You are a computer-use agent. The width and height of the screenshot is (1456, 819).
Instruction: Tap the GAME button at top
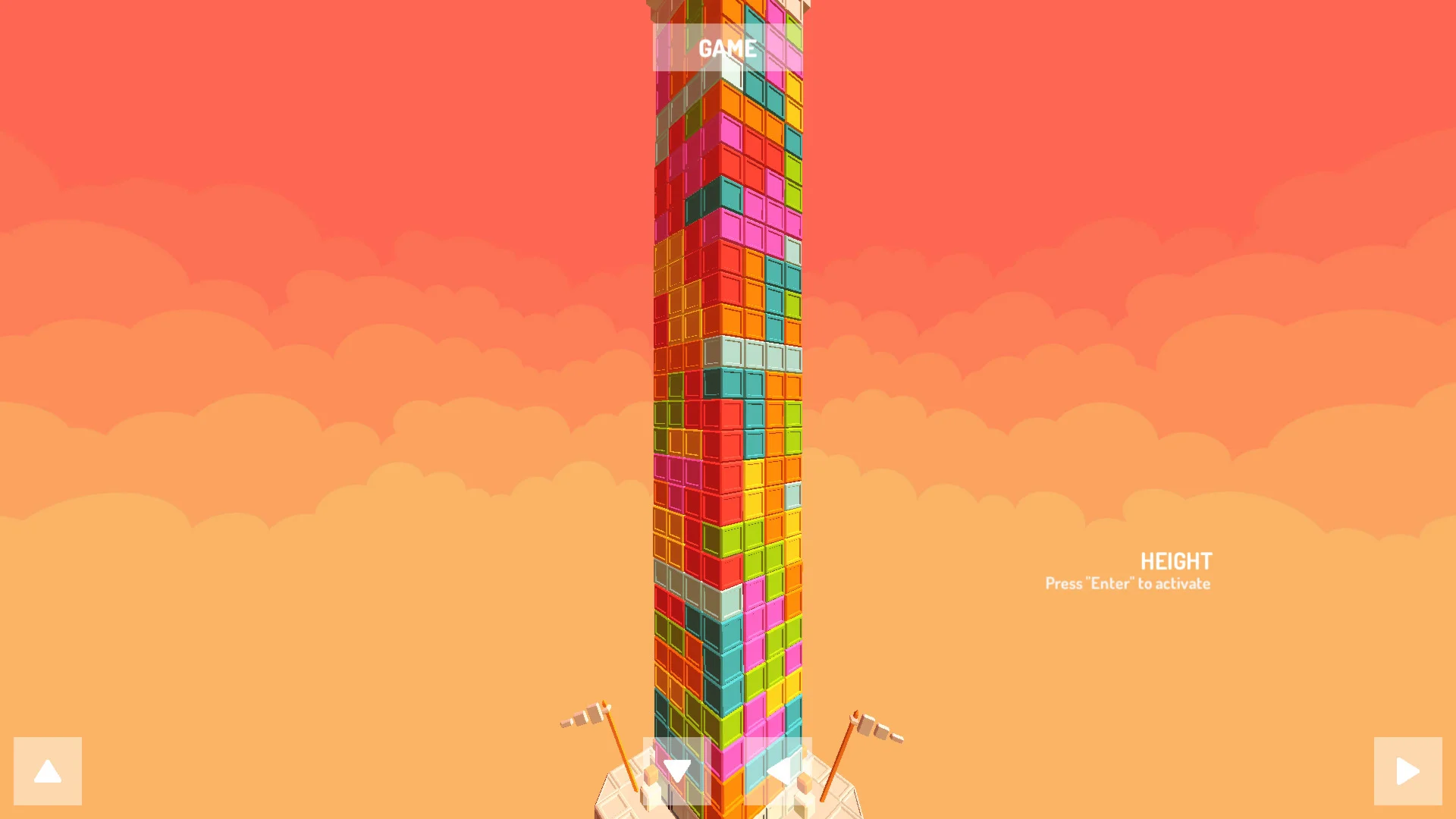point(727,48)
